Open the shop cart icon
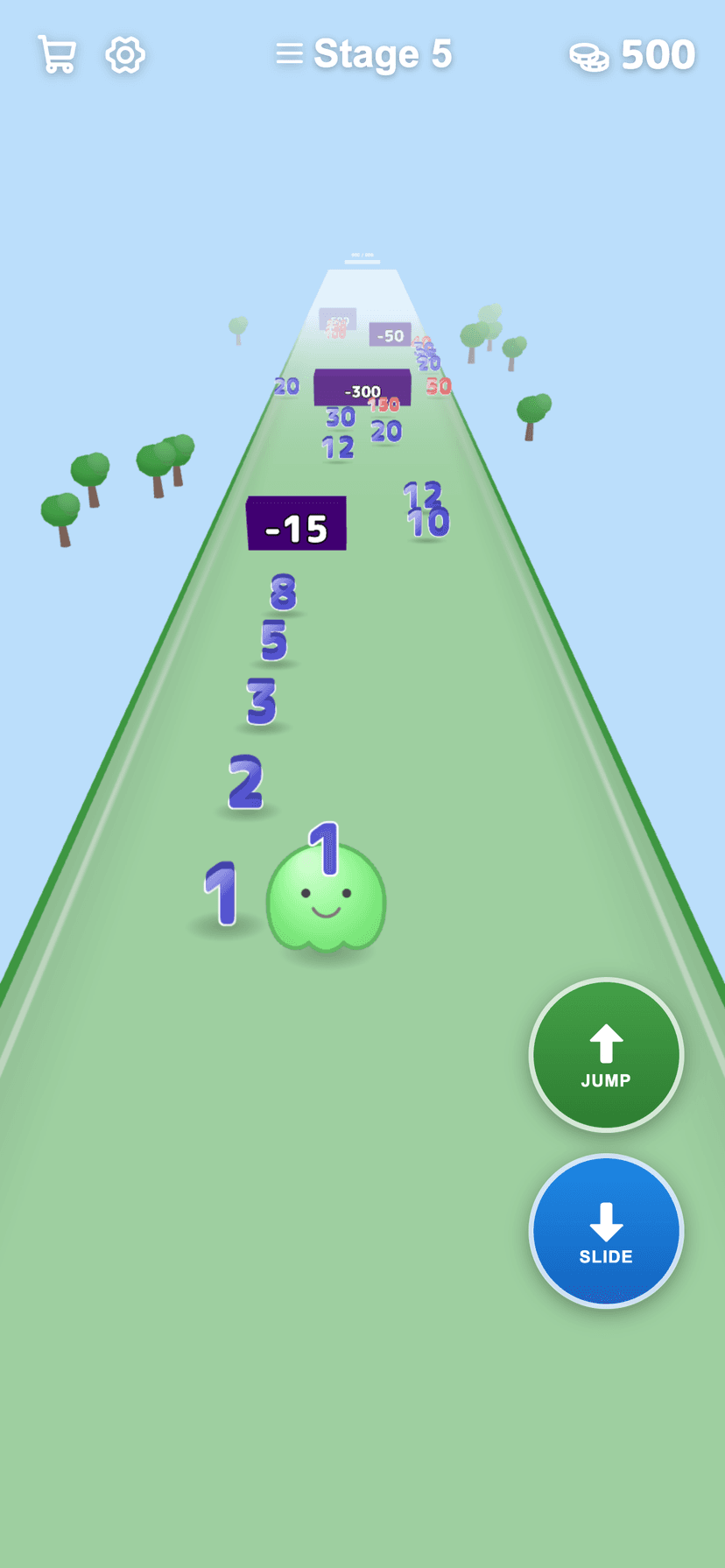The image size is (725, 1568). pos(57,54)
